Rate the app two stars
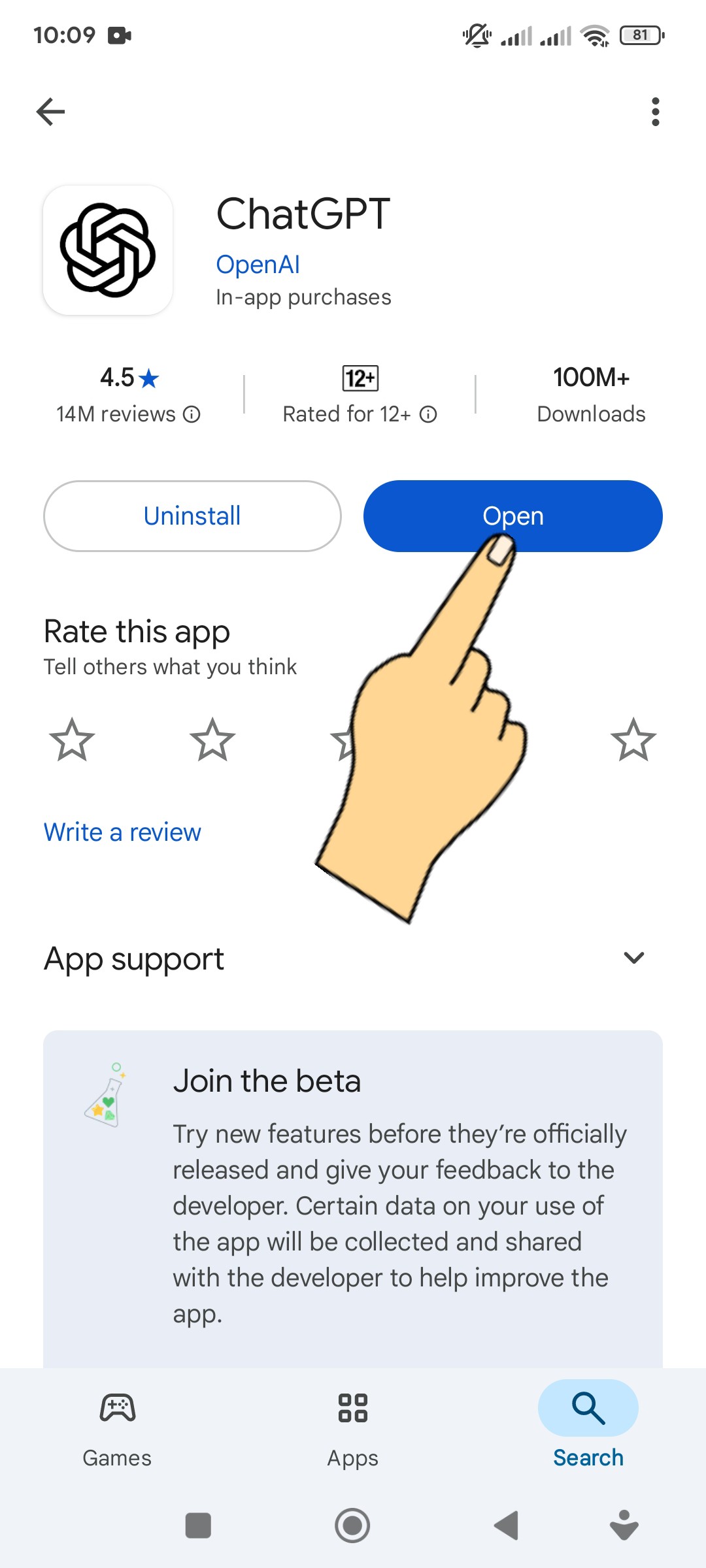The height and width of the screenshot is (1568, 706). point(212,740)
